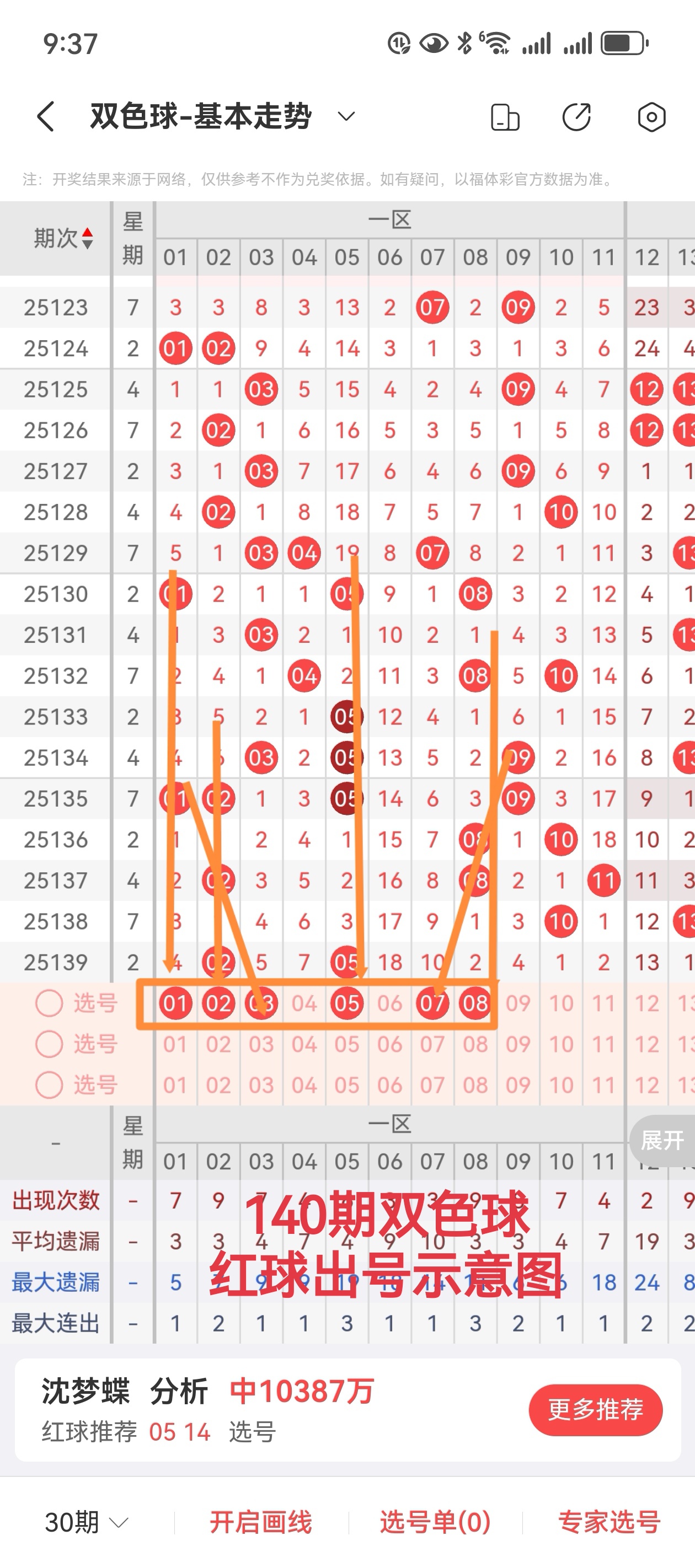Open 专家选号 expert picks
Image resolution: width=695 pixels, height=1568 pixels.
click(609, 1522)
